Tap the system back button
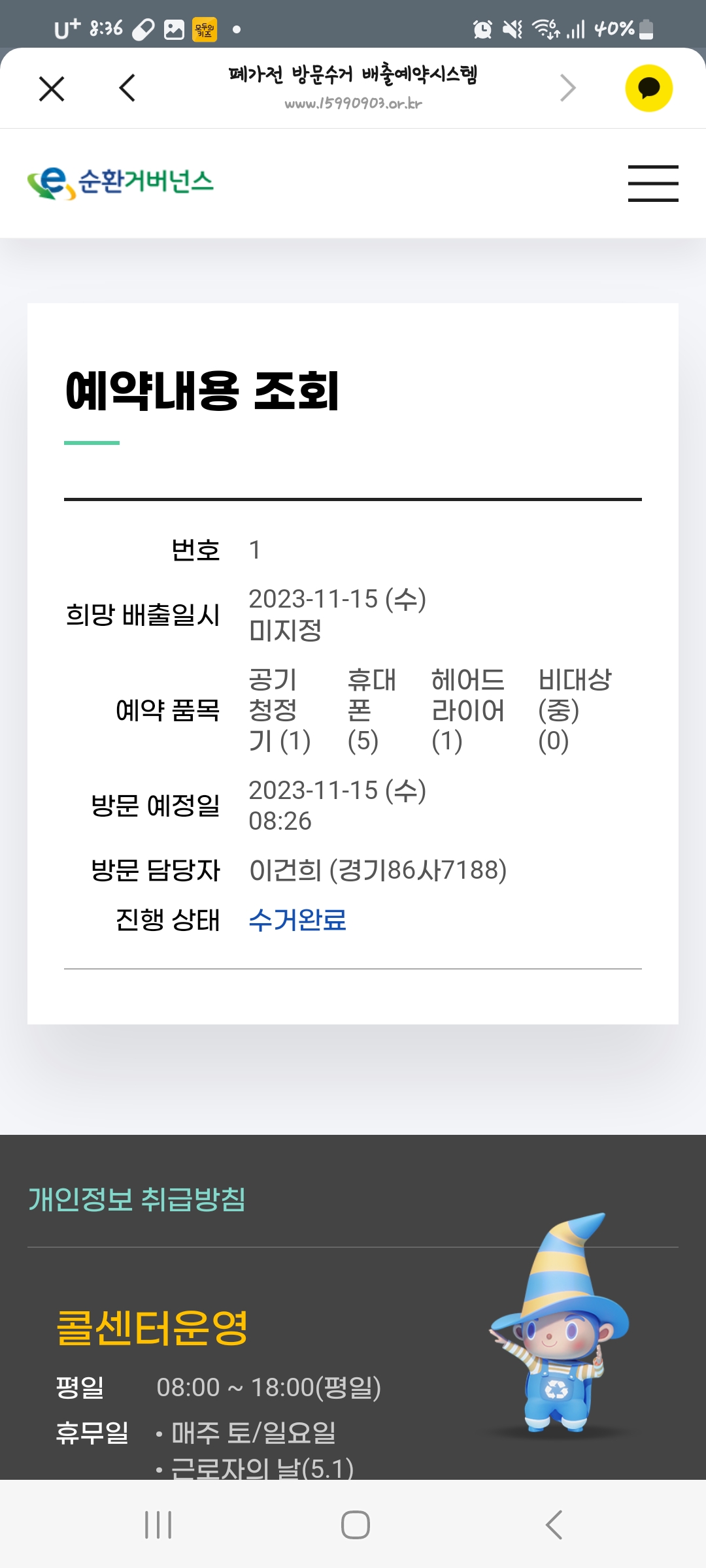The width and height of the screenshot is (706, 1568). pyautogui.click(x=554, y=1525)
